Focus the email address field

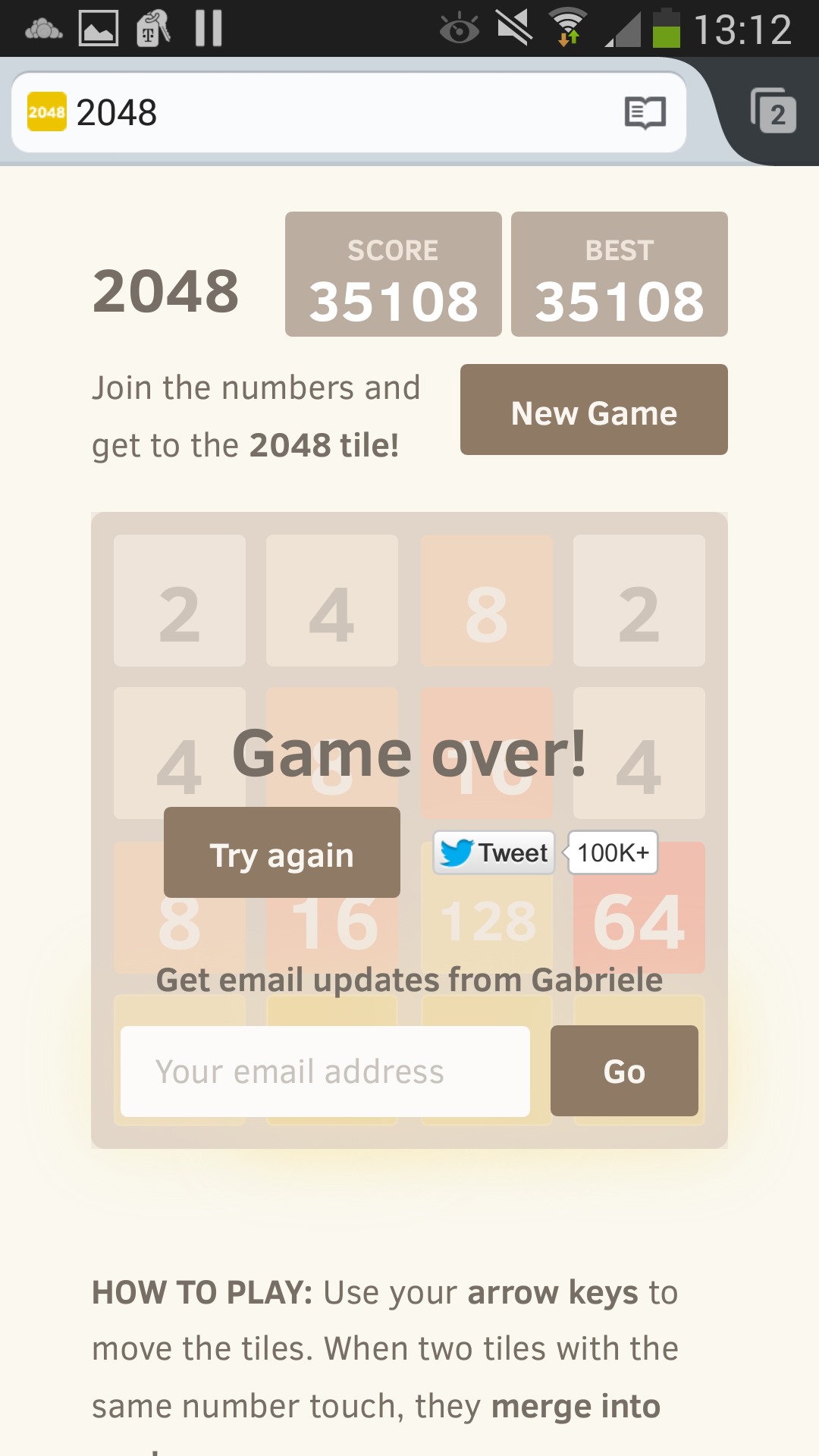(325, 1072)
